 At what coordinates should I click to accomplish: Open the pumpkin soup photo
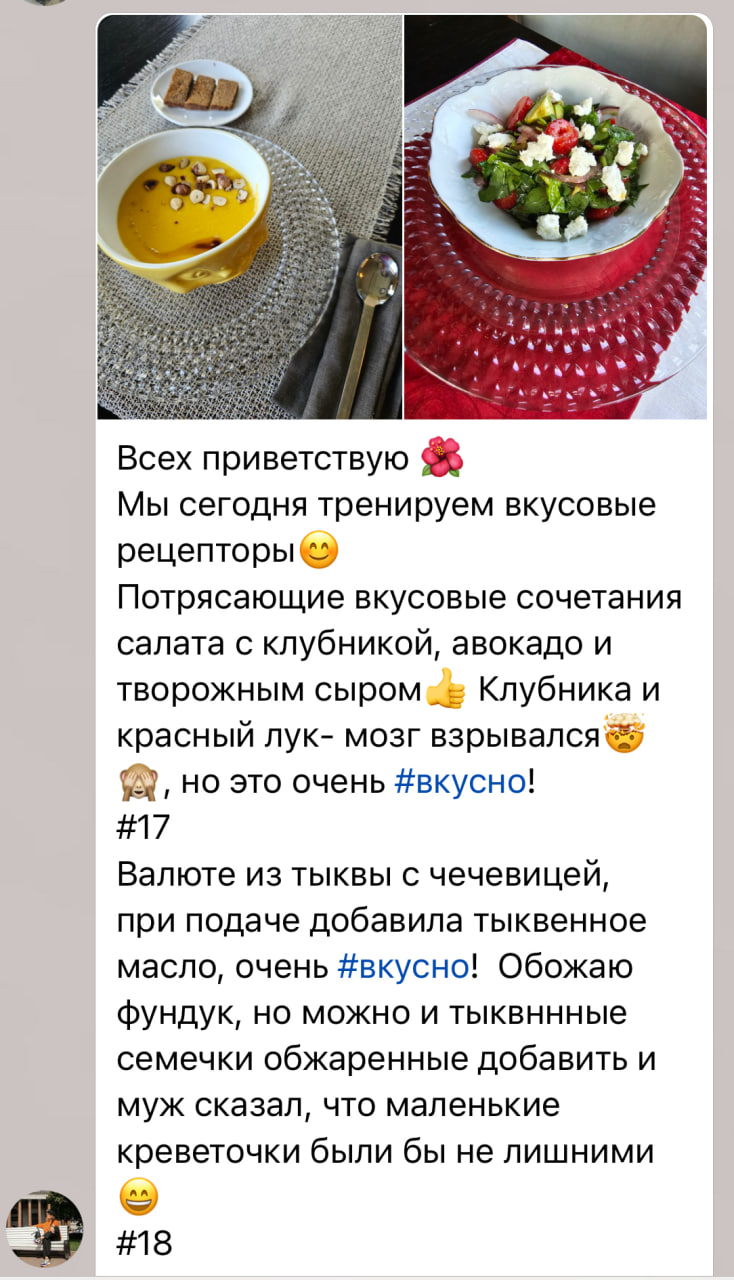coord(249,217)
